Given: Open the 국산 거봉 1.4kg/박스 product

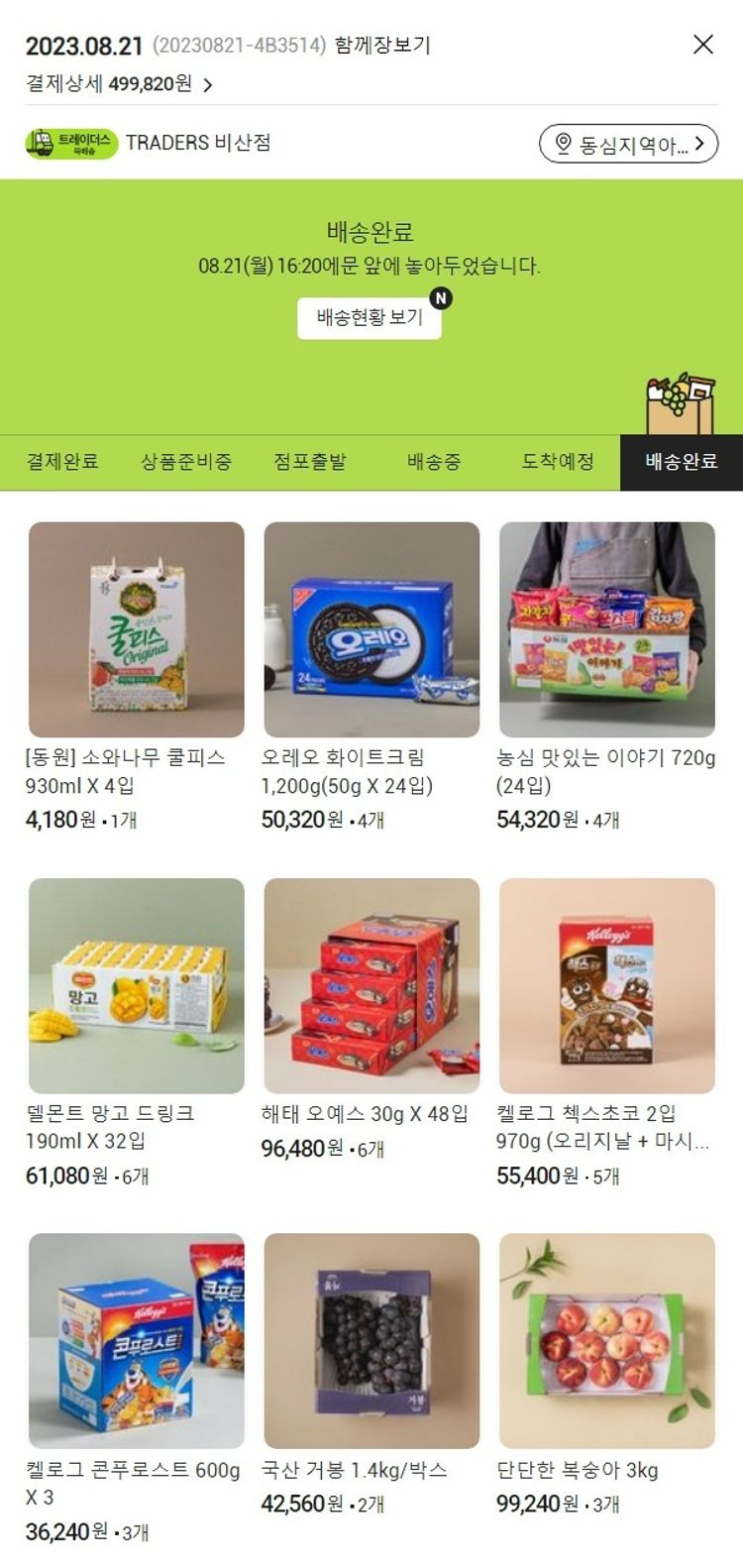Looking at the screenshot, I should point(371,1341).
